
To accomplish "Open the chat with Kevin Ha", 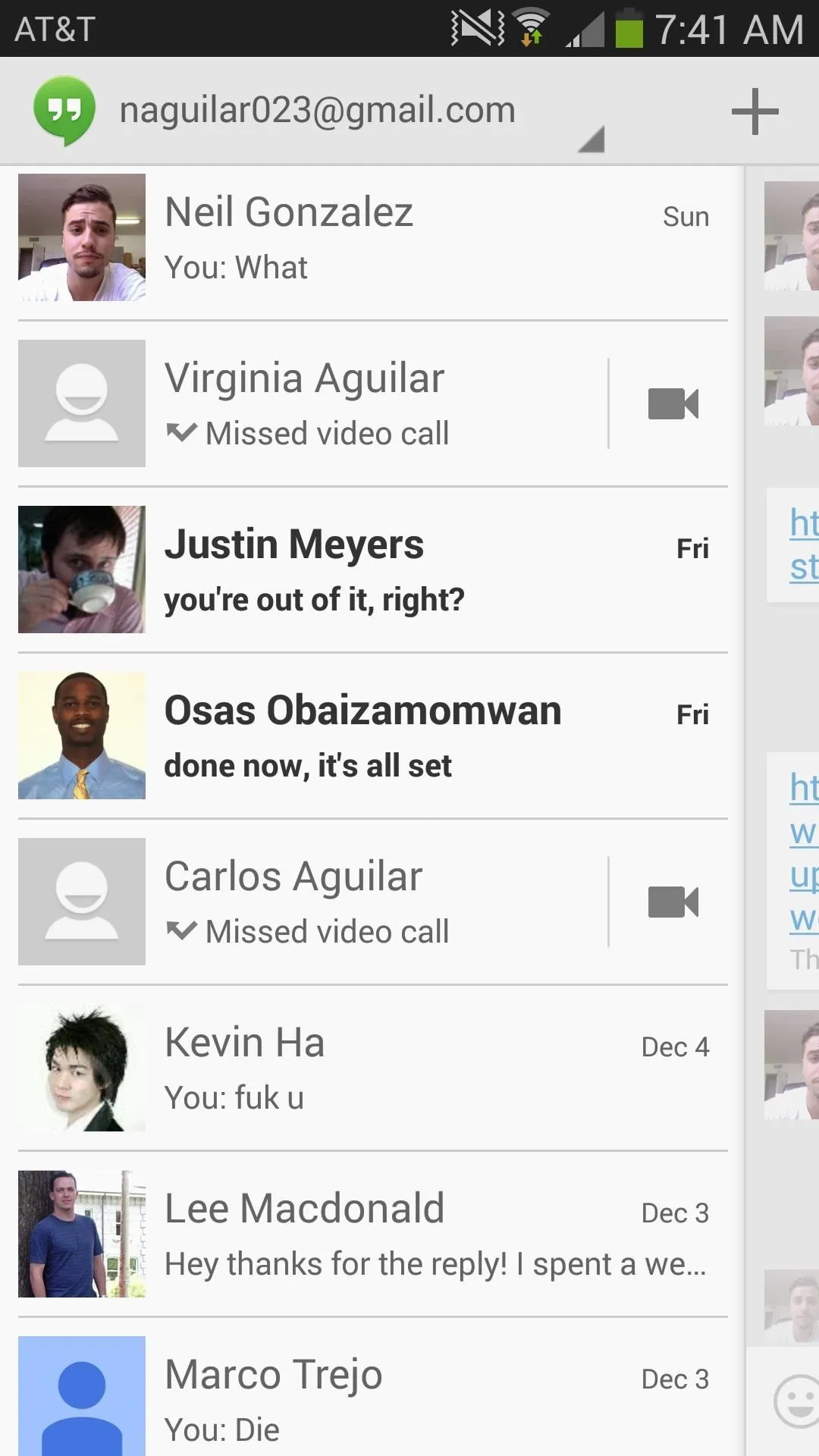I will (x=372, y=1068).
